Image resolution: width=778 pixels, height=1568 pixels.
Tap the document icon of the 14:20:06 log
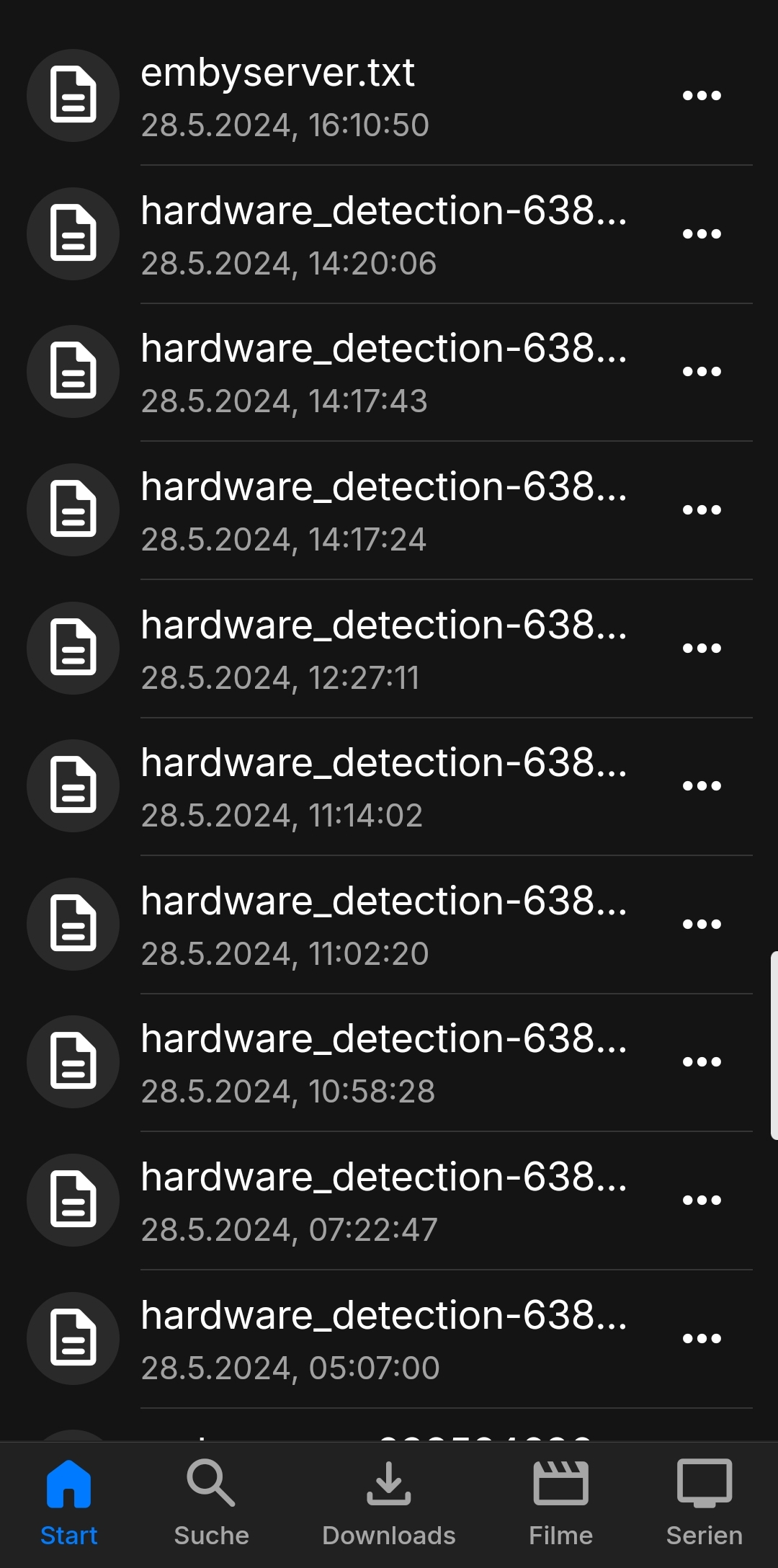pyautogui.click(x=72, y=234)
